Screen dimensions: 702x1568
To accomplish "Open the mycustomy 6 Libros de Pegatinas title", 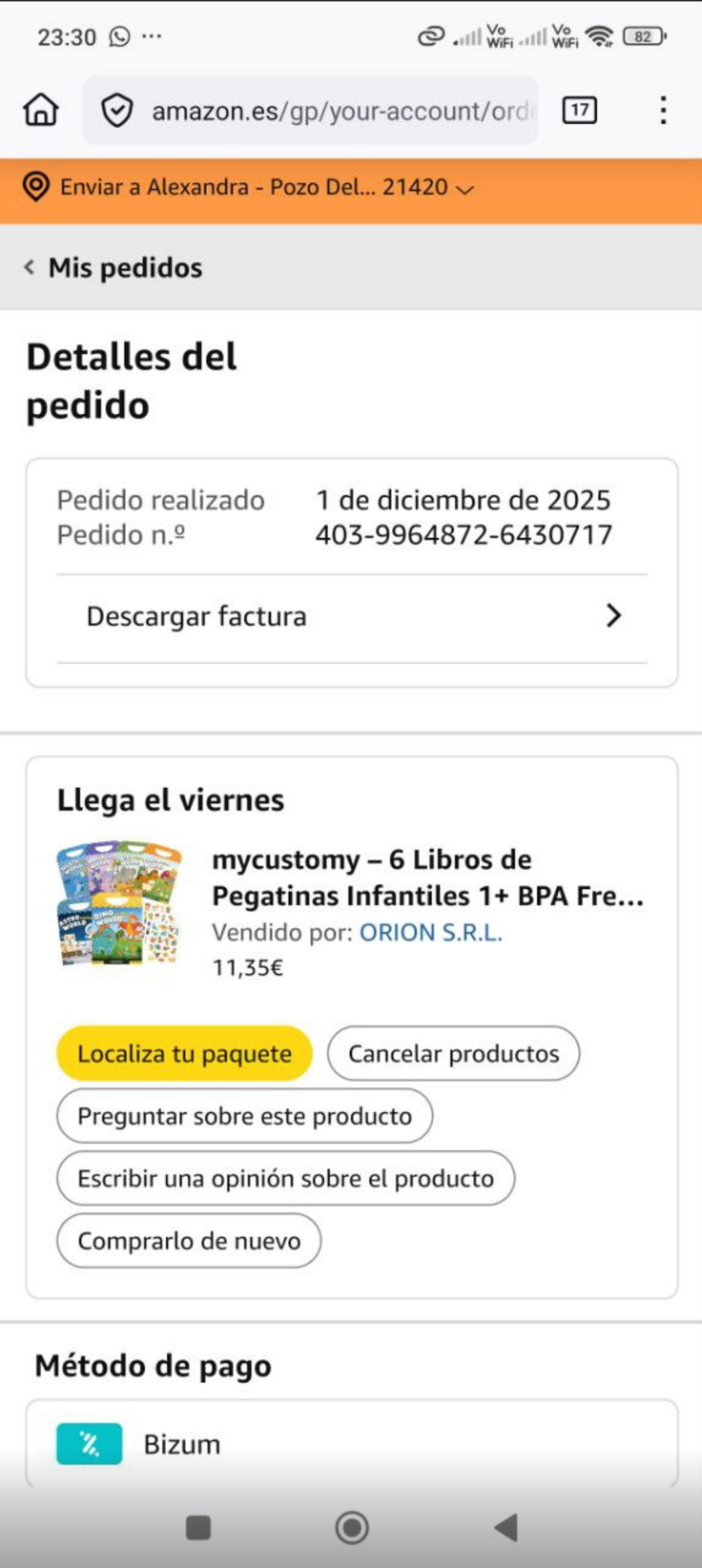I will click(427, 877).
